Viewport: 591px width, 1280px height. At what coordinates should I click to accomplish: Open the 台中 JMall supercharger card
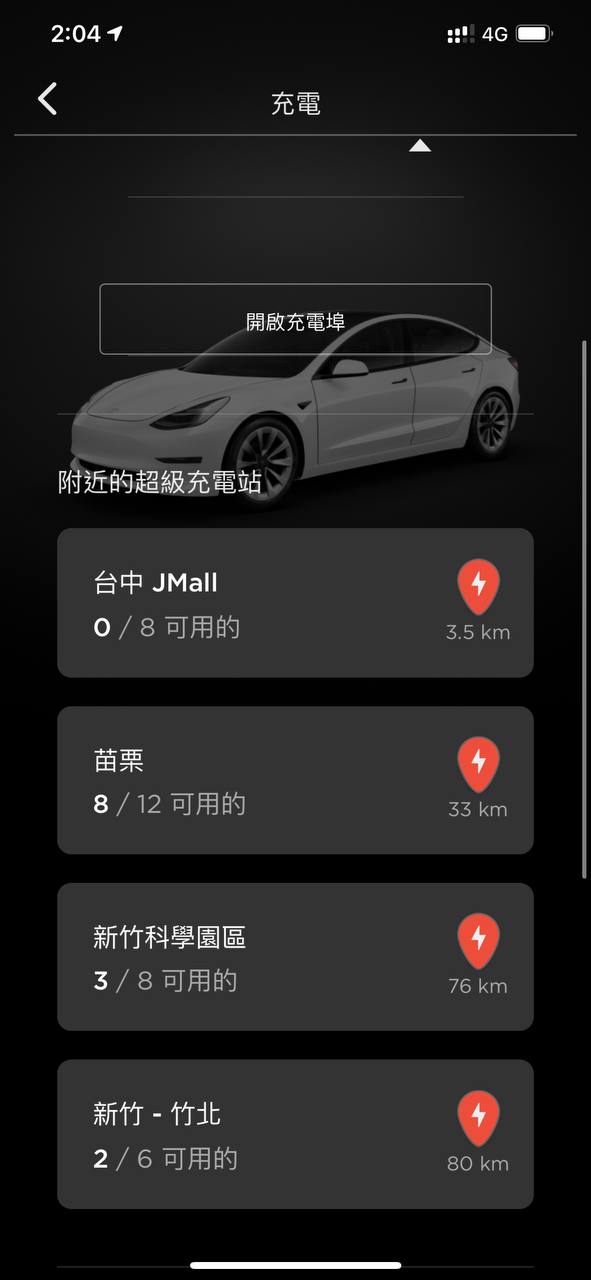tap(295, 603)
